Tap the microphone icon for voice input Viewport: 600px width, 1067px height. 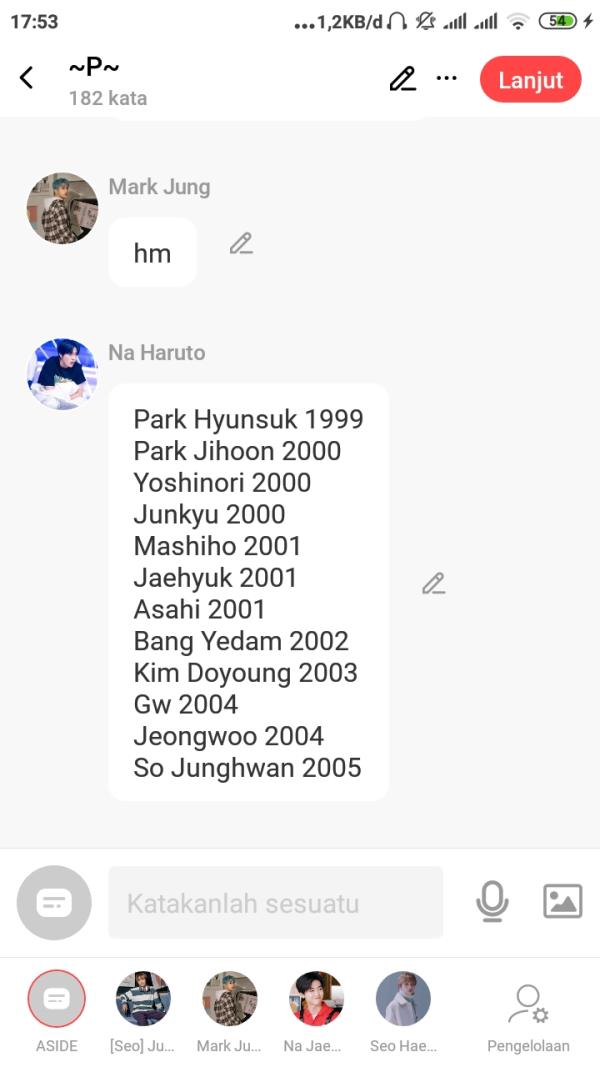pos(491,902)
